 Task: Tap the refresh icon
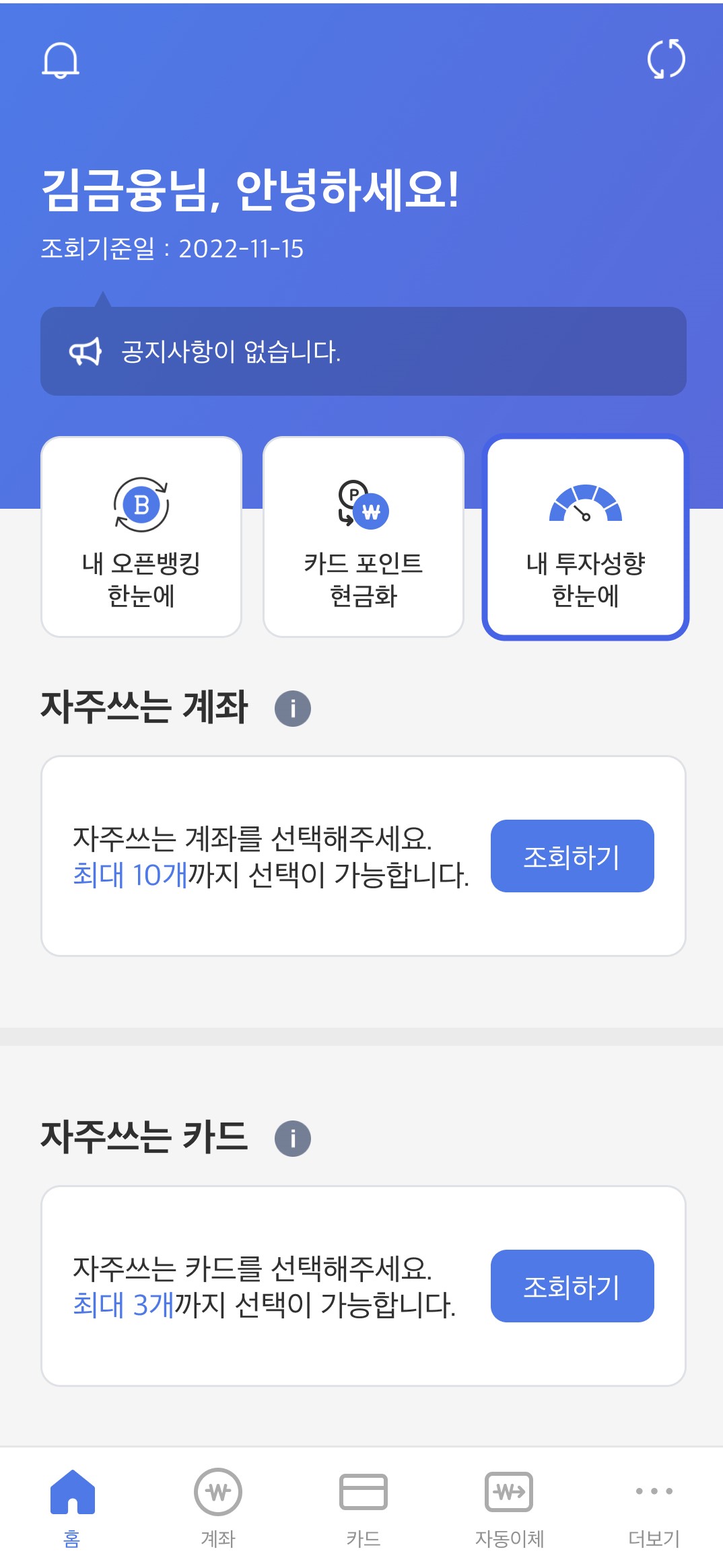point(666,59)
